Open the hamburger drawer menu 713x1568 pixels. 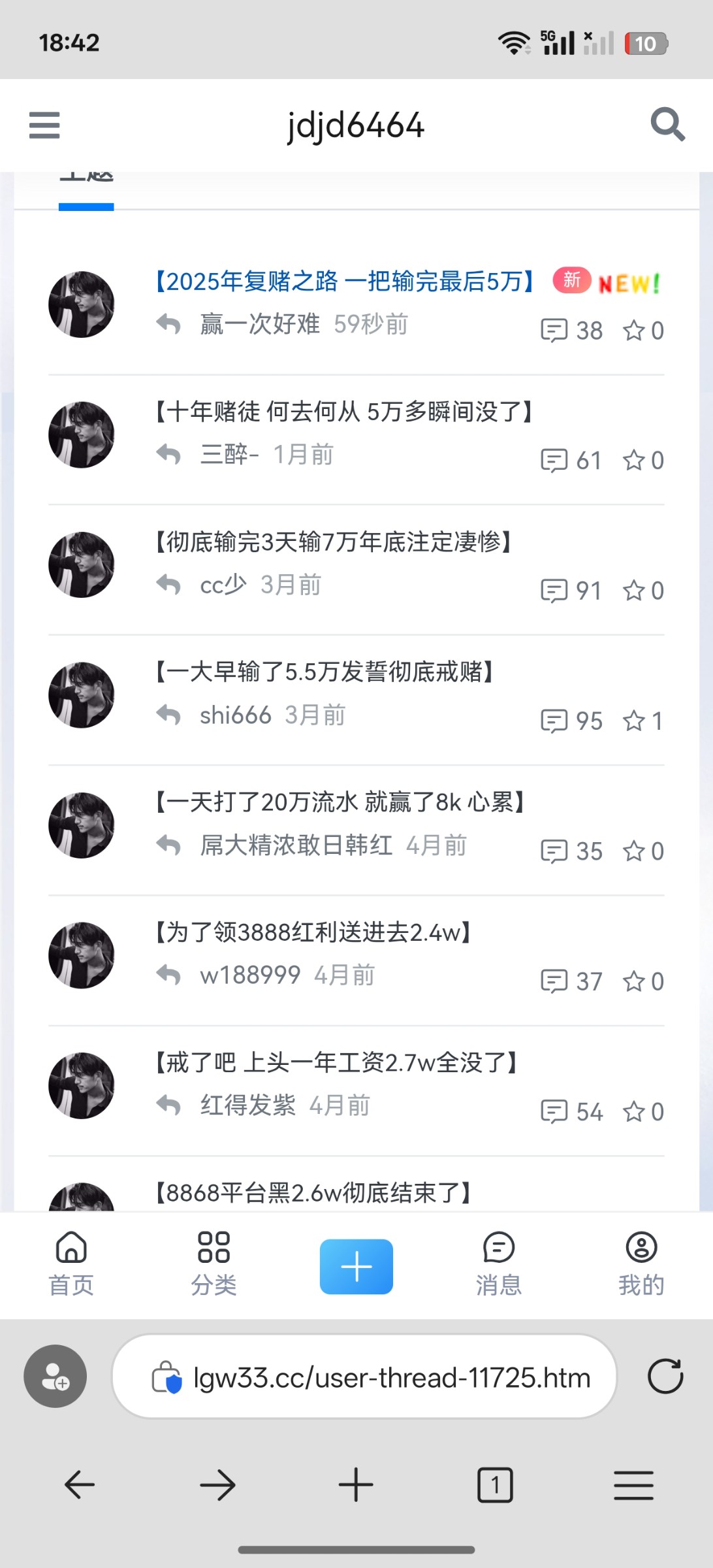(44, 125)
